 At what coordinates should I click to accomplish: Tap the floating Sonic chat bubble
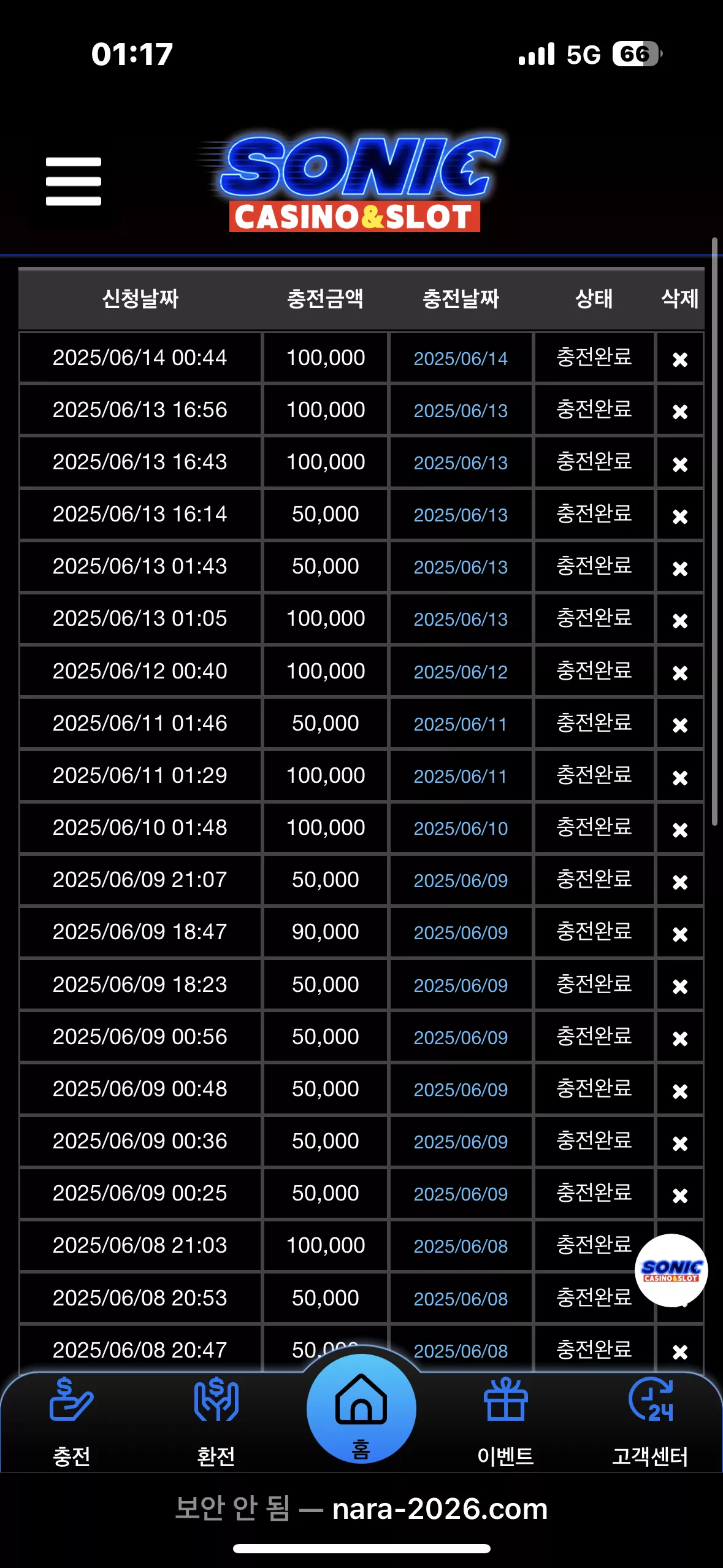671,1270
